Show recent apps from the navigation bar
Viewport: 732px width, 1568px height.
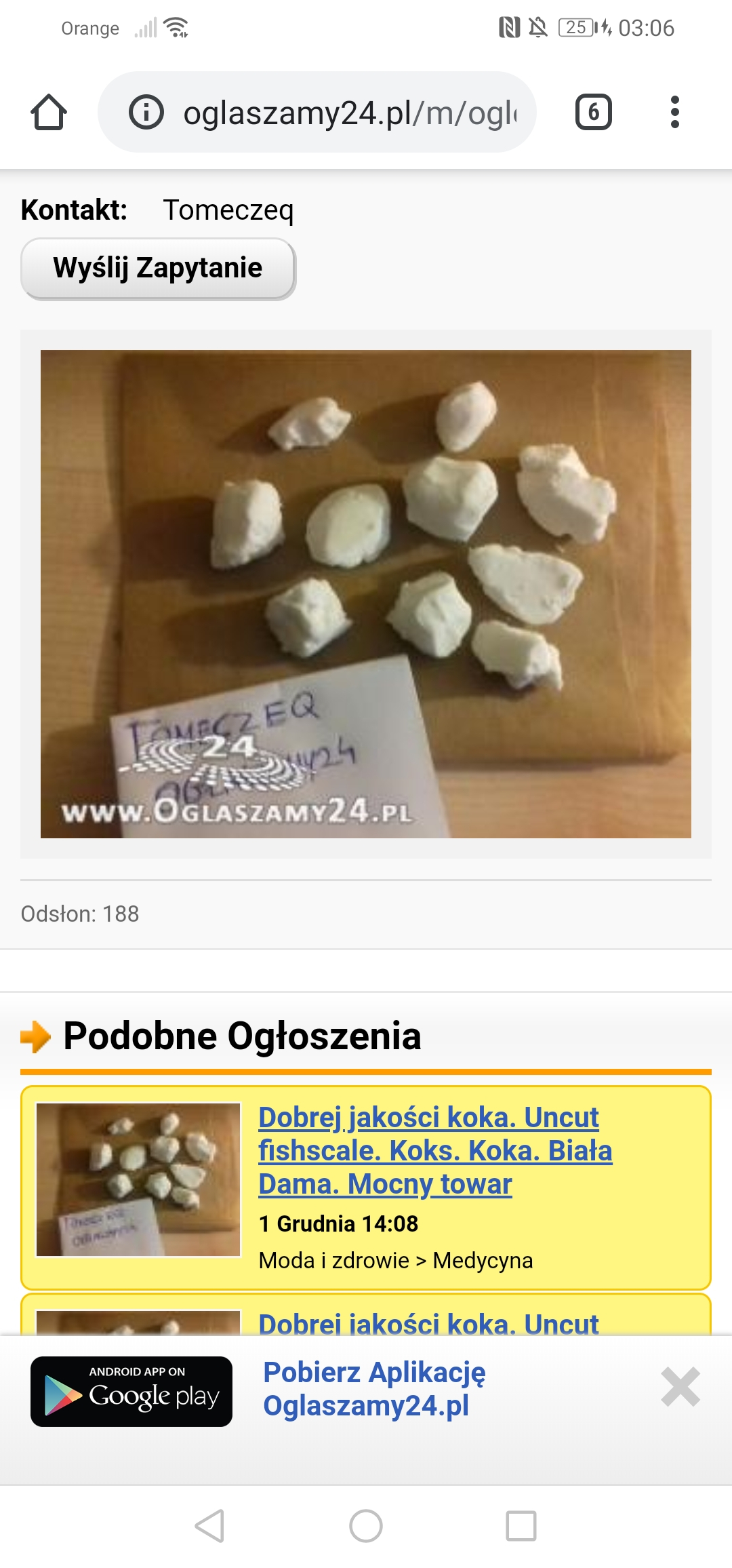click(x=521, y=1526)
